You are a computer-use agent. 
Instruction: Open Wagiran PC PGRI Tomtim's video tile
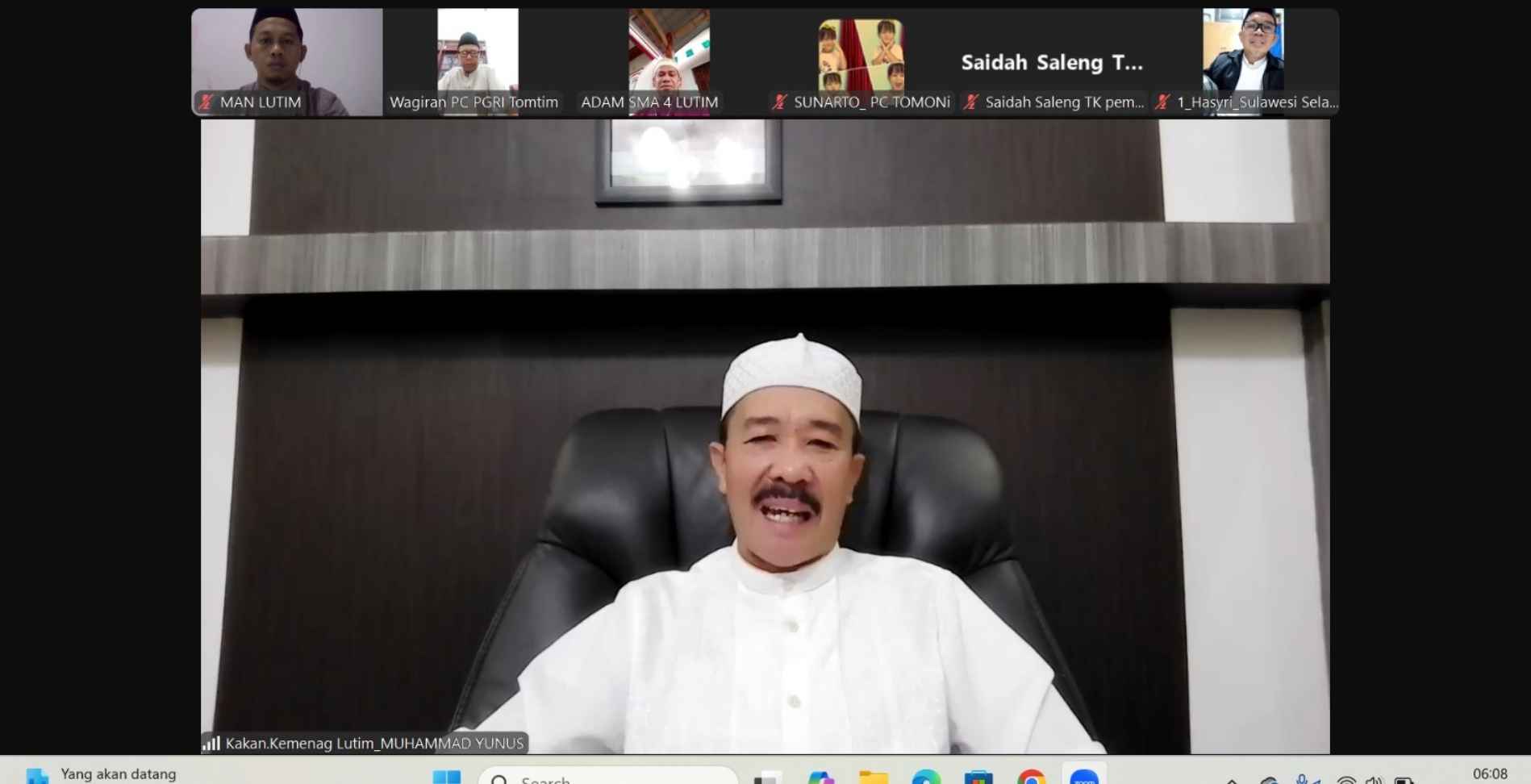[478, 62]
